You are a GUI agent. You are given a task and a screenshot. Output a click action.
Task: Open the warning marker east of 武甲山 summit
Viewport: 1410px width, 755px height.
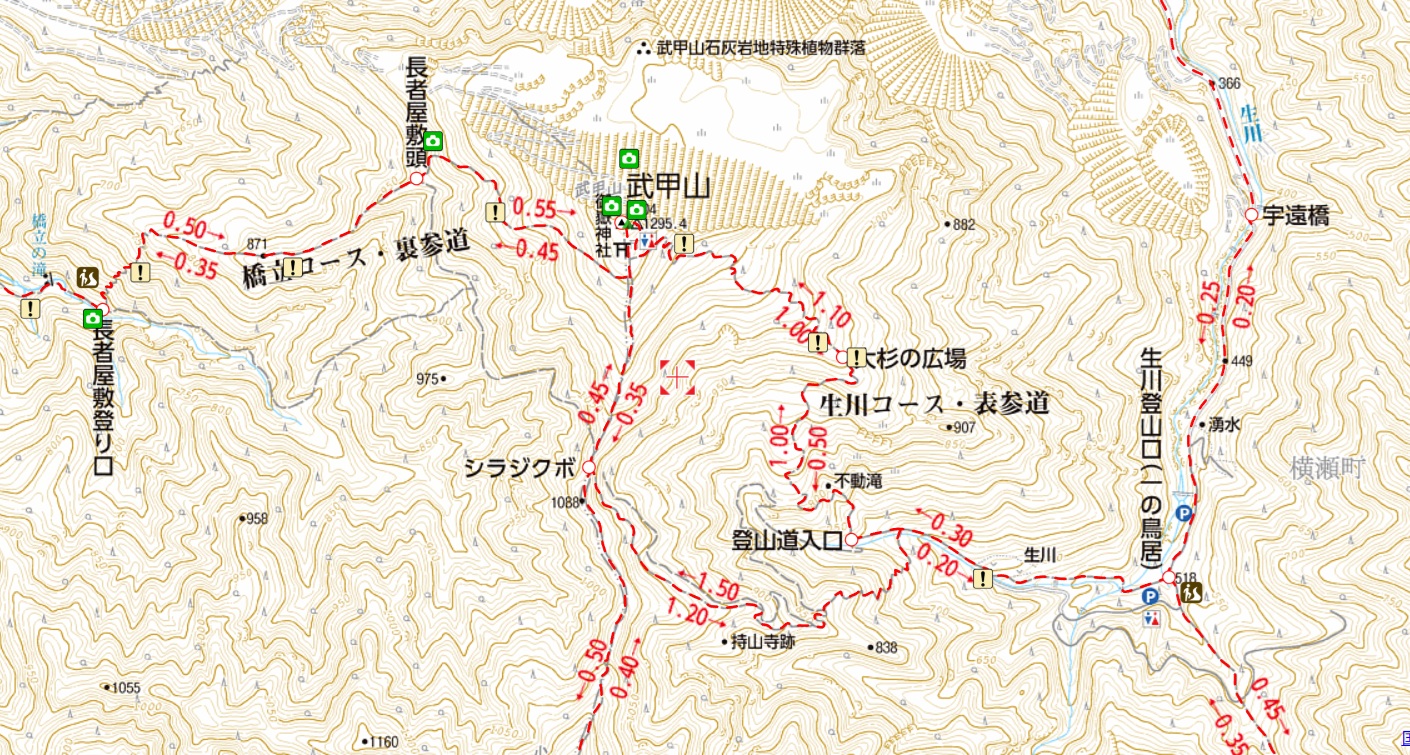684,243
